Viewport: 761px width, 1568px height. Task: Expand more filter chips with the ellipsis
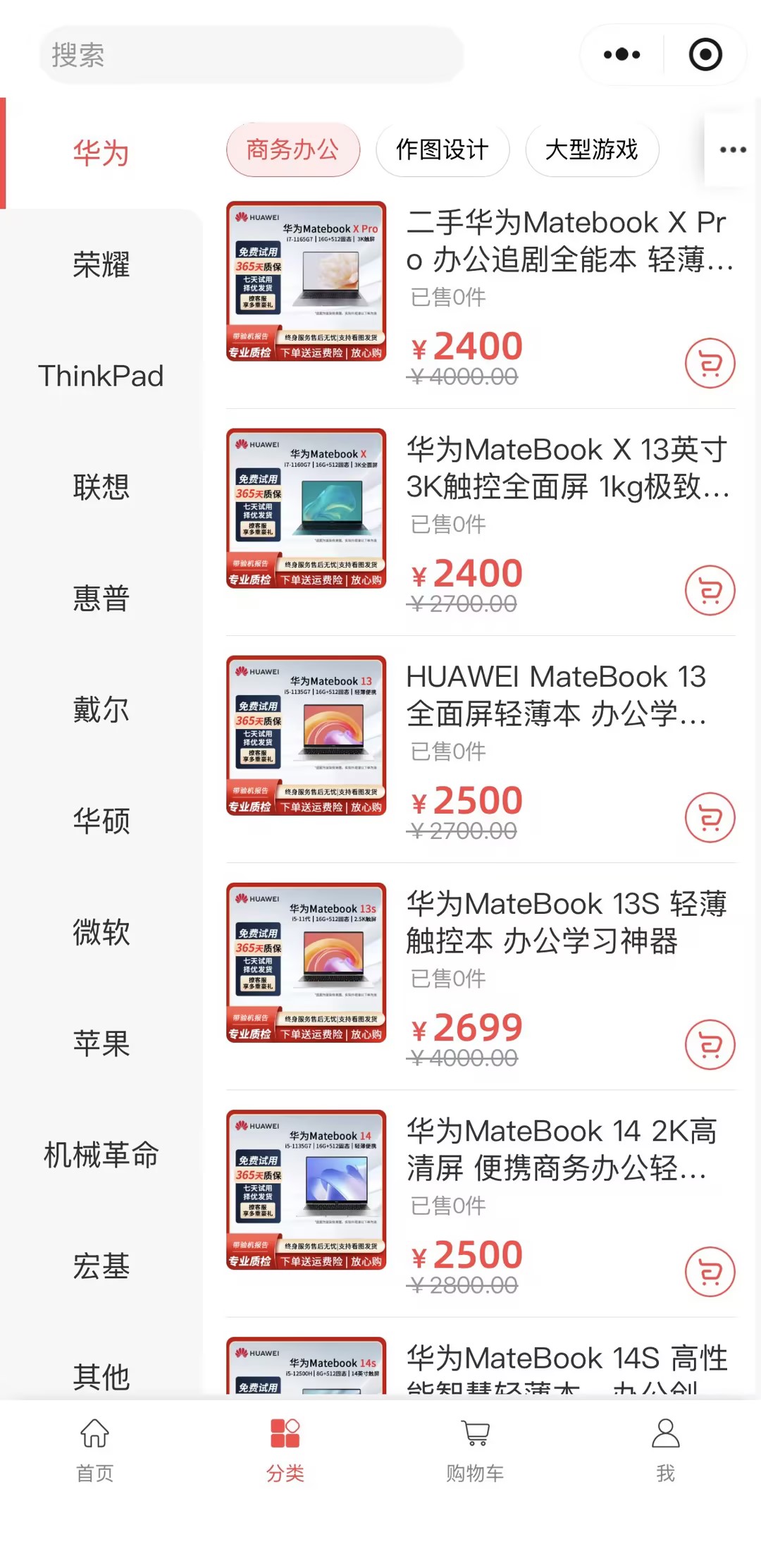(x=732, y=149)
